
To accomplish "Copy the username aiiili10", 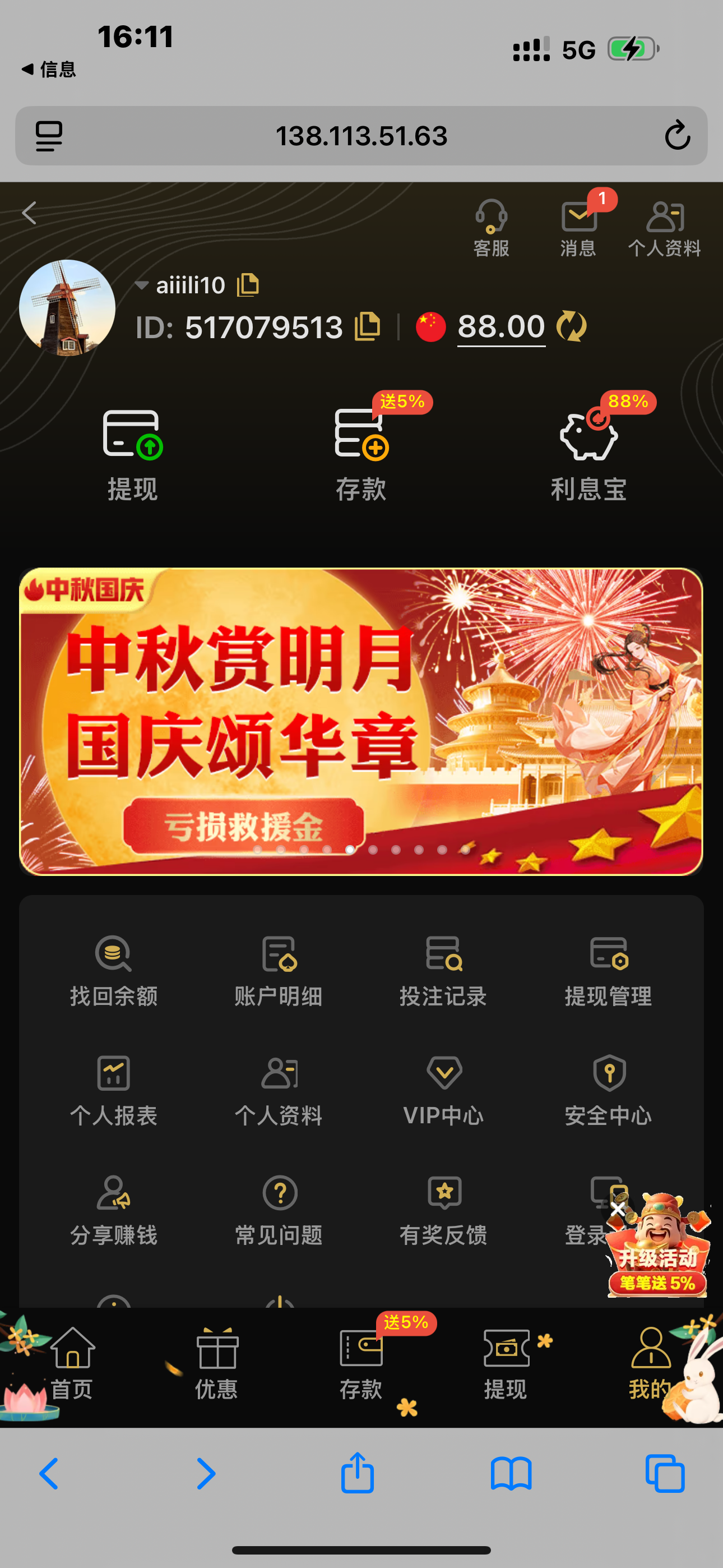I will [248, 285].
